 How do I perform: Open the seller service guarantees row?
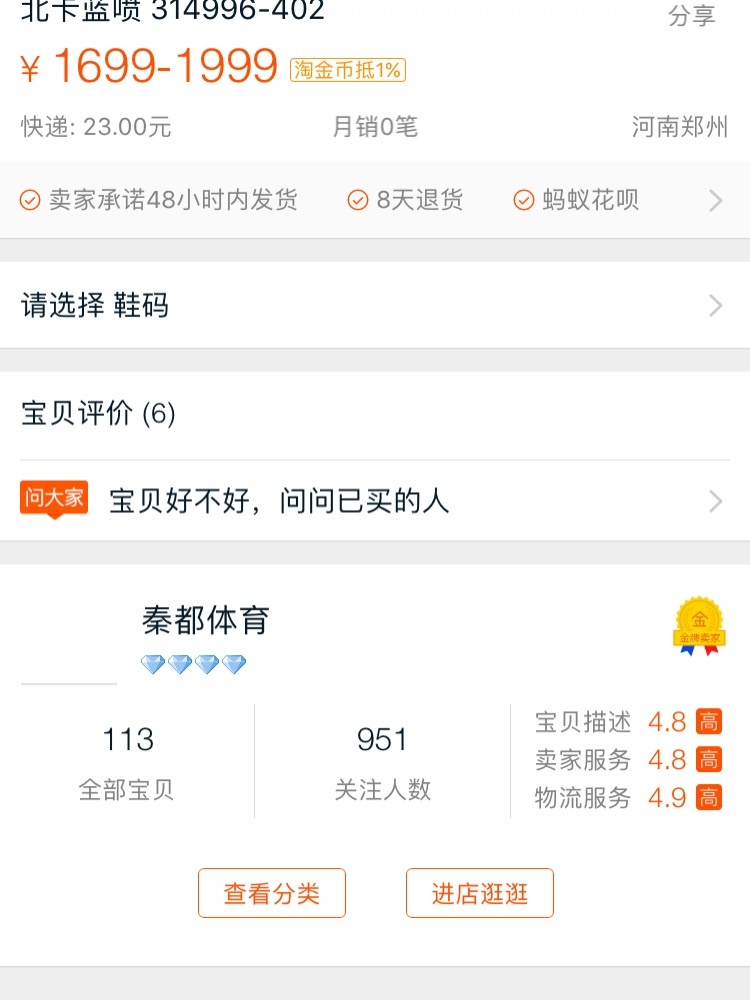(375, 200)
